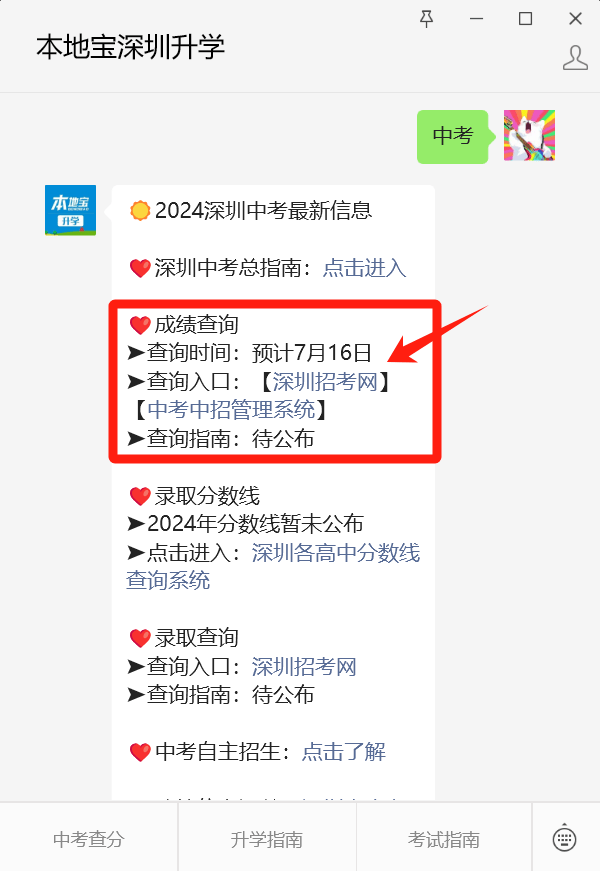Maximize the chat window
The width and height of the screenshot is (600, 871).
[x=525, y=18]
